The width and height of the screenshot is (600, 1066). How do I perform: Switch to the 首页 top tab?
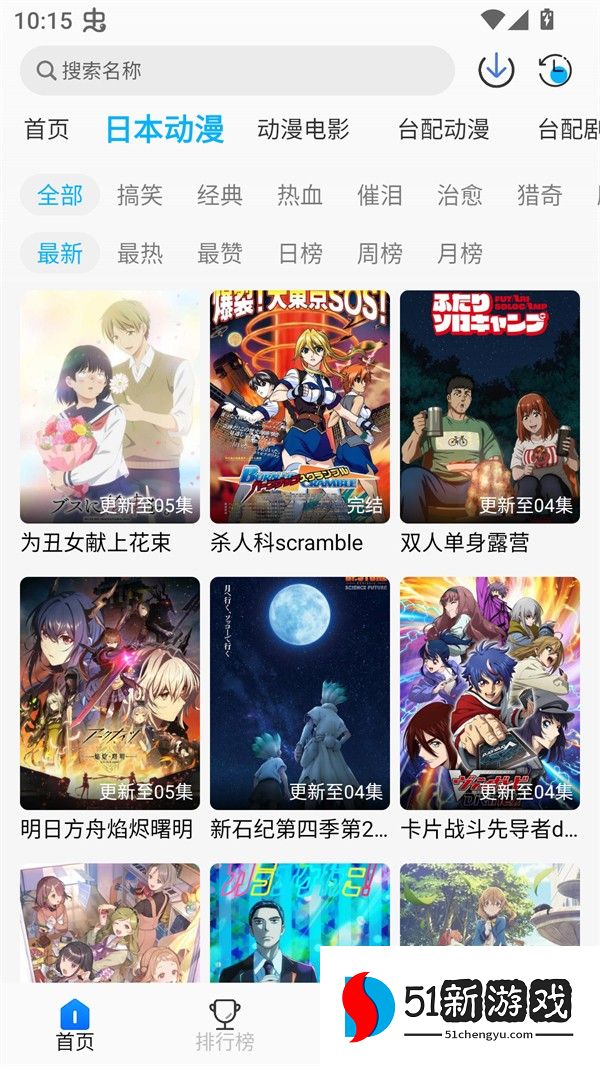coord(47,129)
